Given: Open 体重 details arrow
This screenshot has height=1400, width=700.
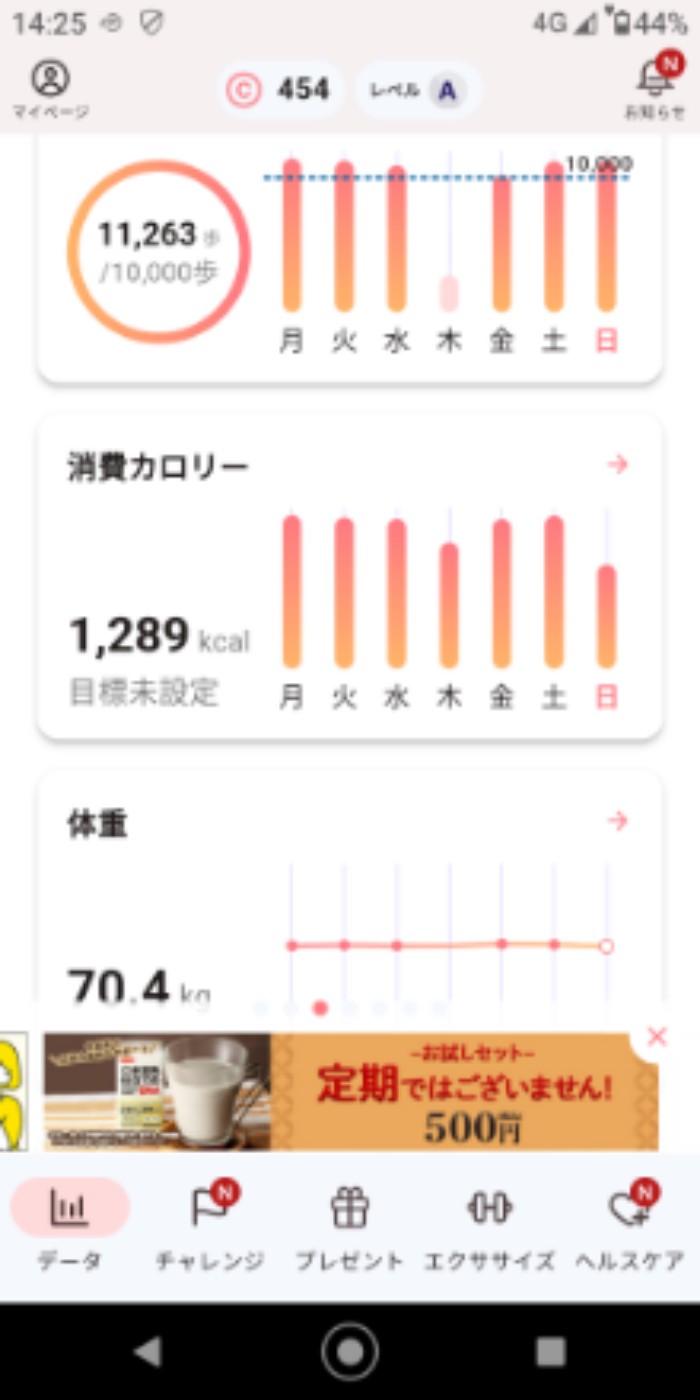Looking at the screenshot, I should click(x=618, y=822).
